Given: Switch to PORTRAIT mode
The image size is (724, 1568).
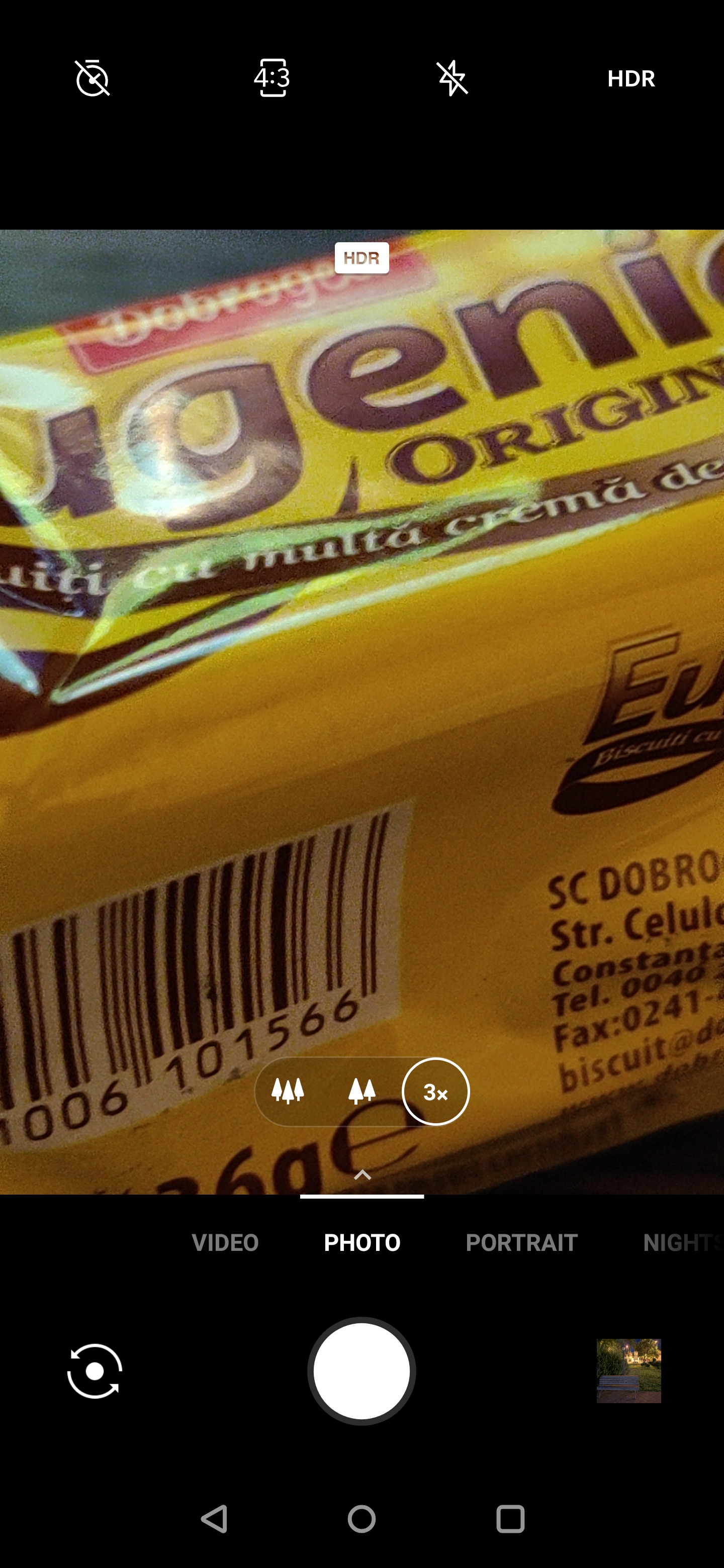Looking at the screenshot, I should pyautogui.click(x=521, y=1242).
